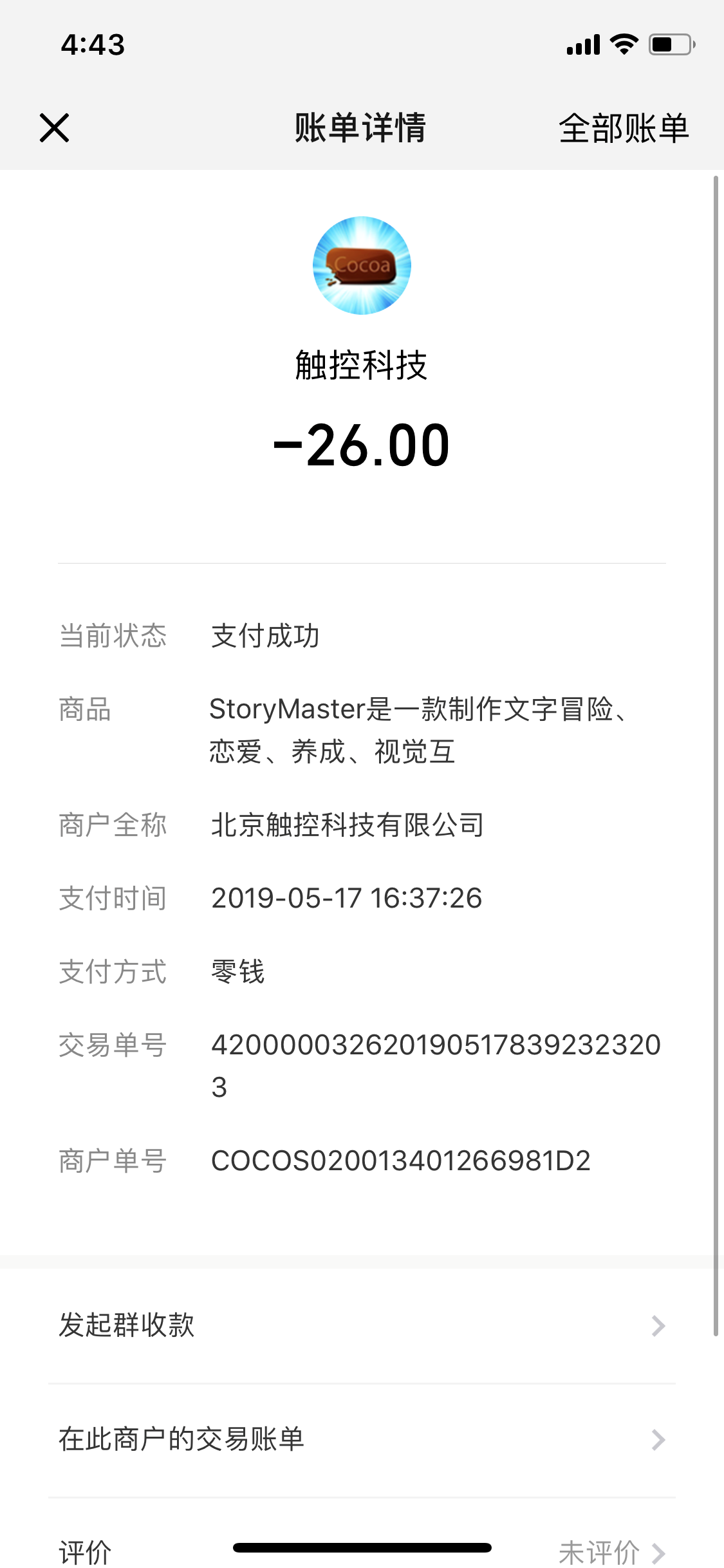Open 在此商户的交易账单 (this merchant's bills)
The image size is (724, 1568).
pyautogui.click(x=360, y=1439)
